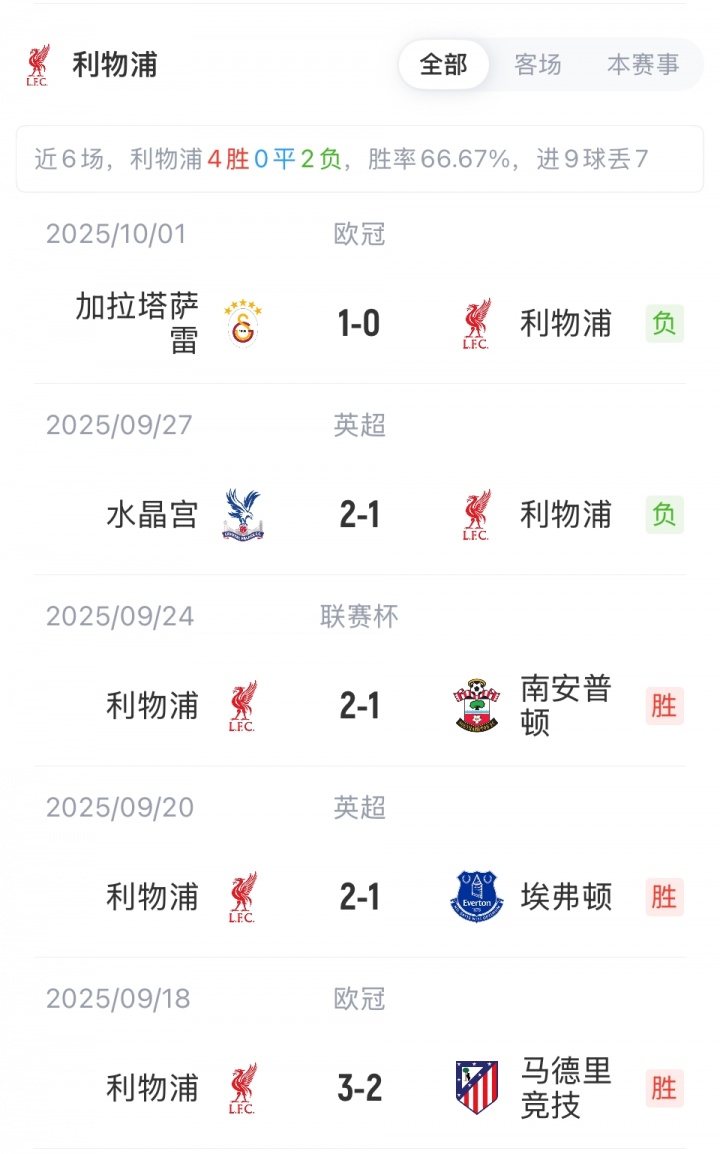Select the 全部 filter tab

coord(443,65)
